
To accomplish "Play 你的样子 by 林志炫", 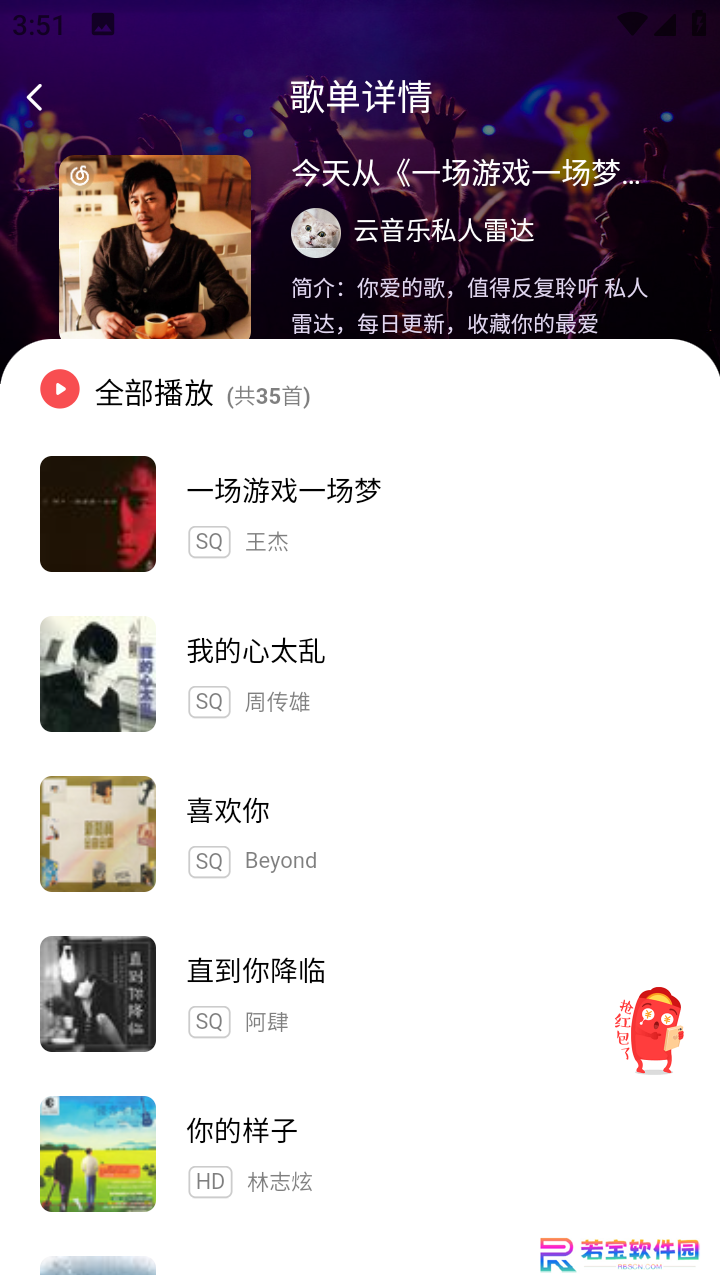I will 360,1154.
